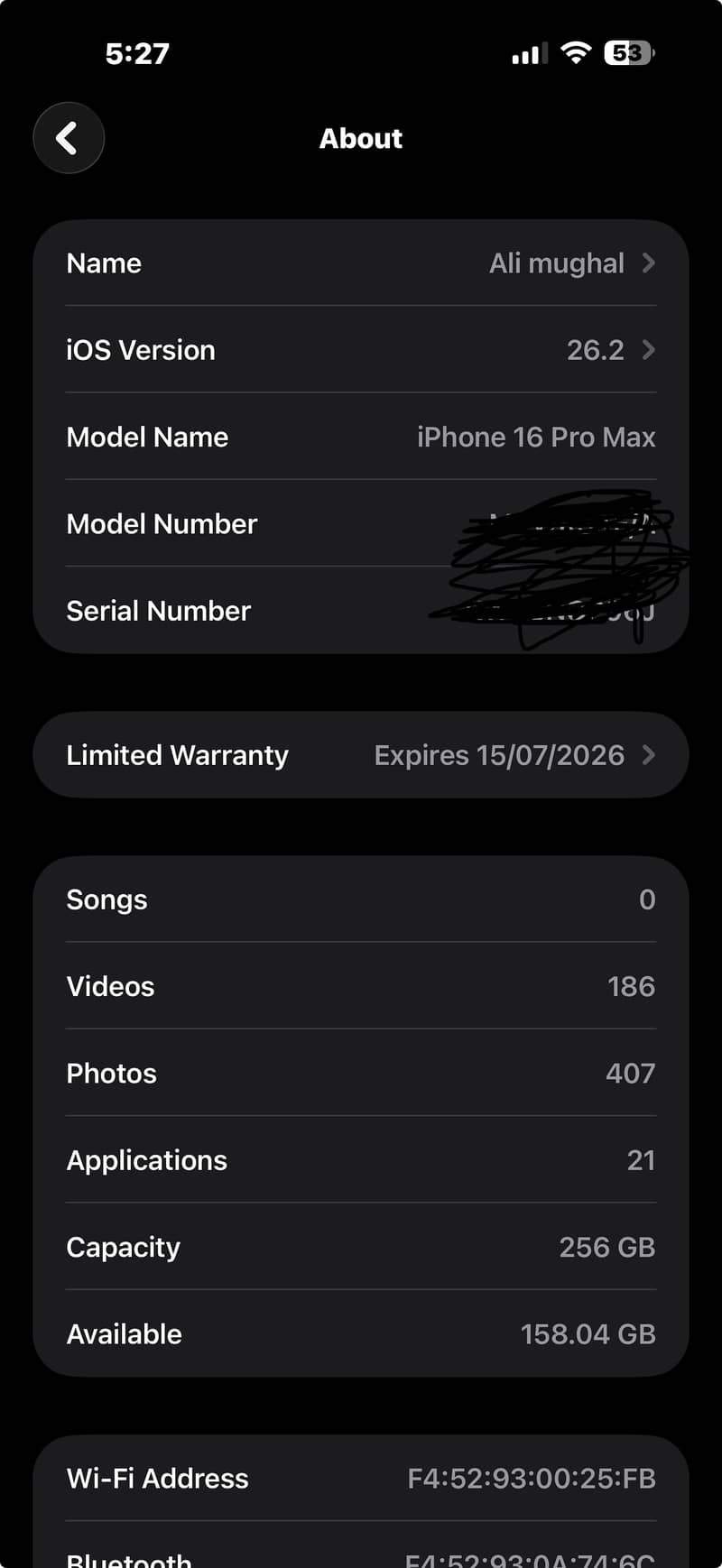
Task: Tap the Model Number row
Action: click(x=361, y=524)
